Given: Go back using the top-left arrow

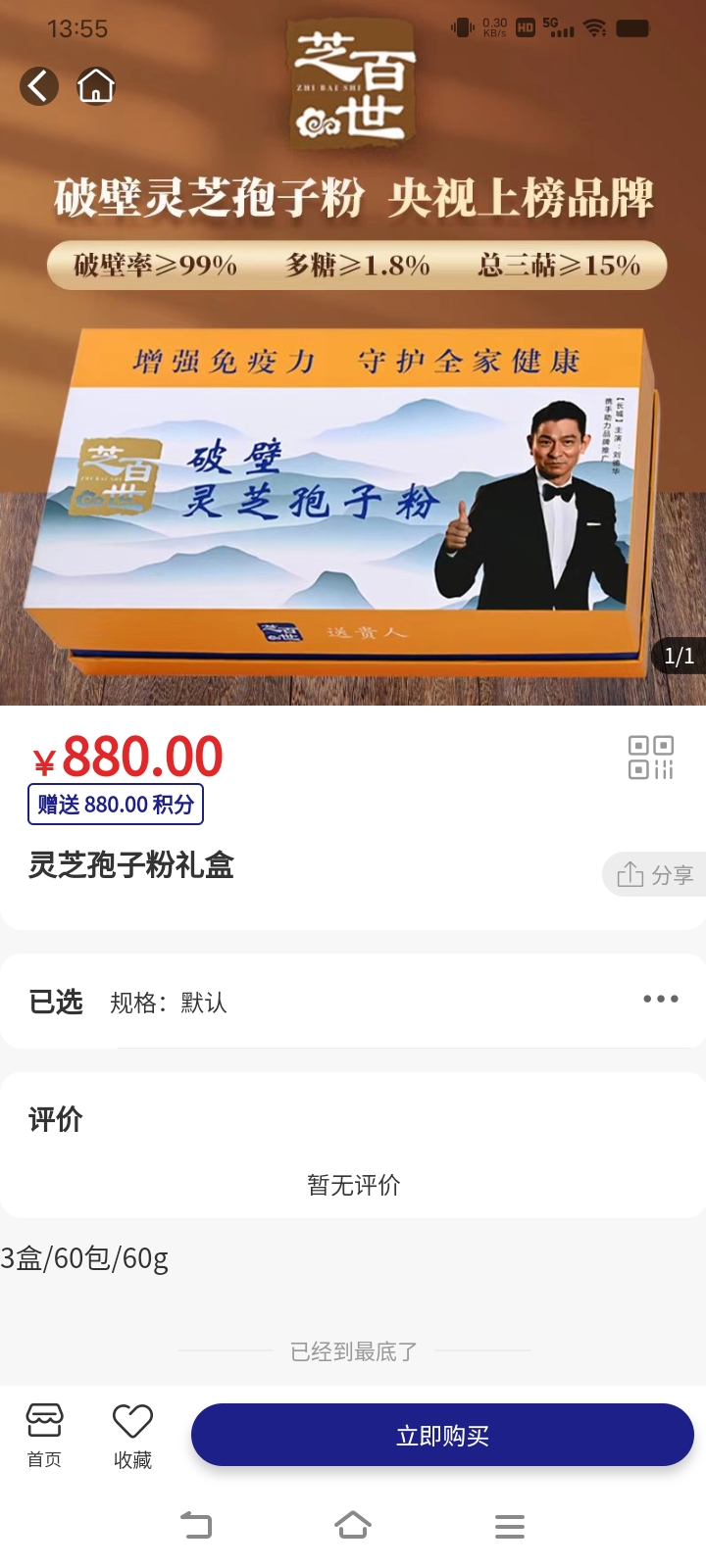Looking at the screenshot, I should pyautogui.click(x=39, y=86).
